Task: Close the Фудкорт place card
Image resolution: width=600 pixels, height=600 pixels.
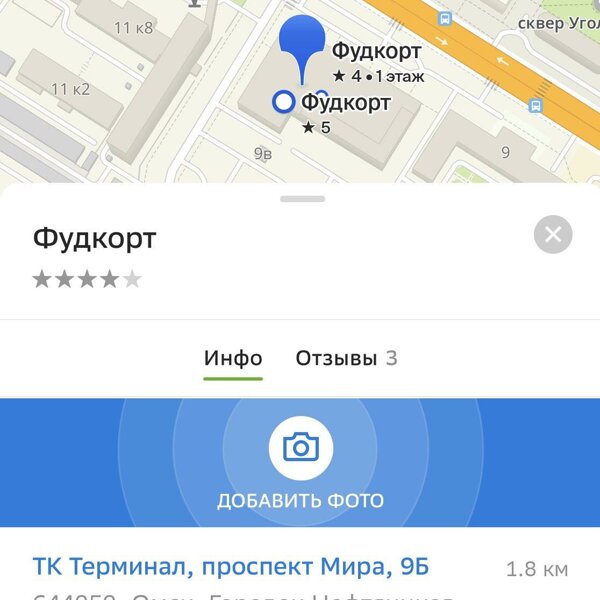Action: coord(553,236)
